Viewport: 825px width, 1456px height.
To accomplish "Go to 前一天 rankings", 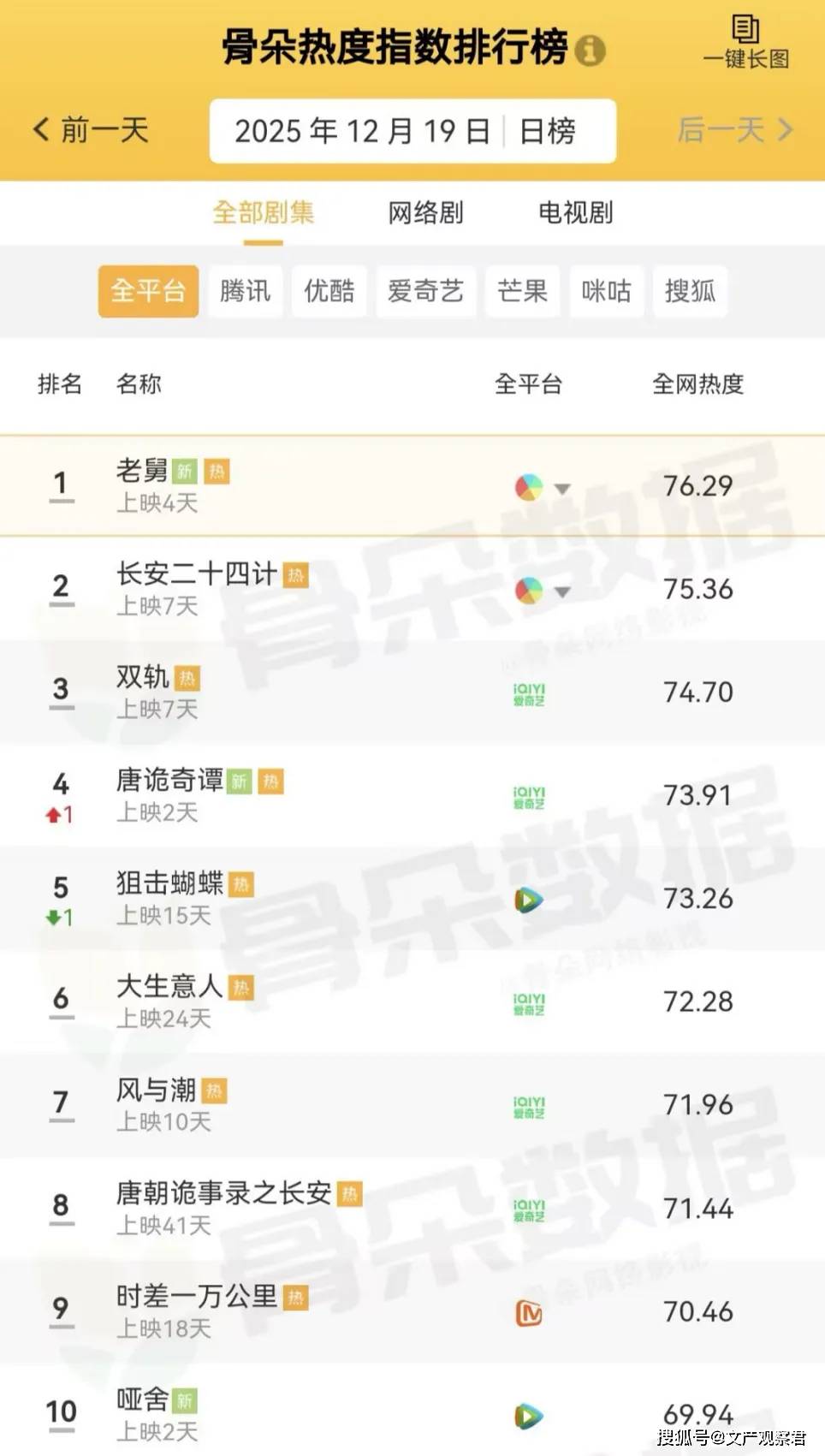I will point(91,130).
